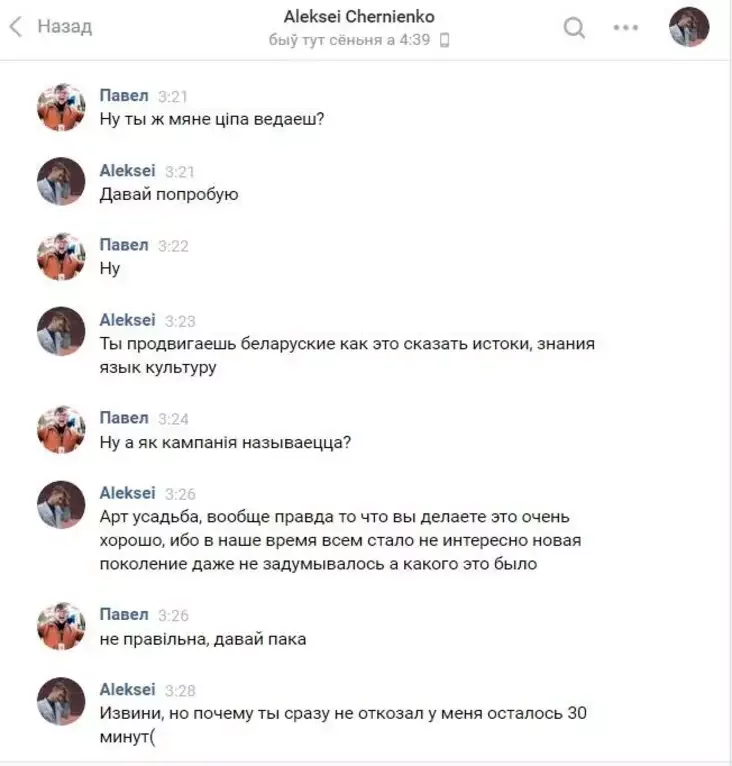
Task: Tap Павел's name on the 3:21 message
Action: (124, 96)
